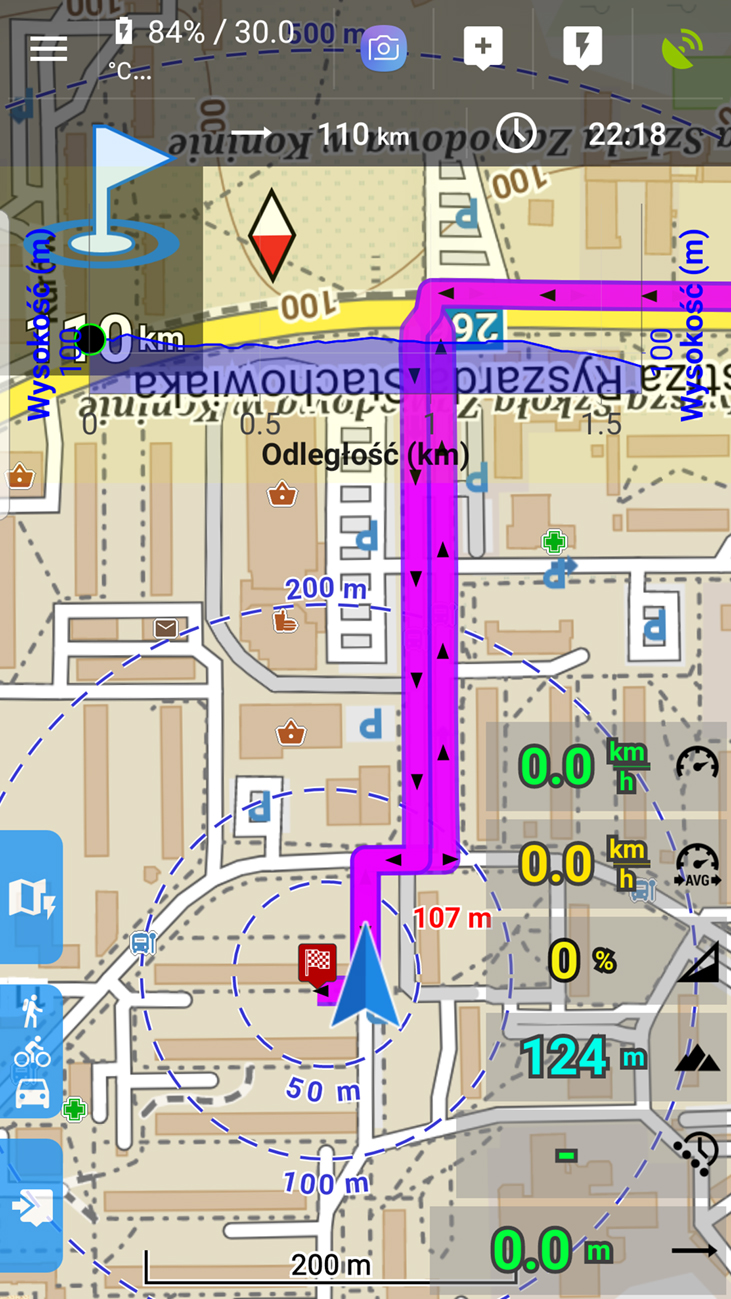
Task: Open the GPS satellite status
Action: point(682,48)
